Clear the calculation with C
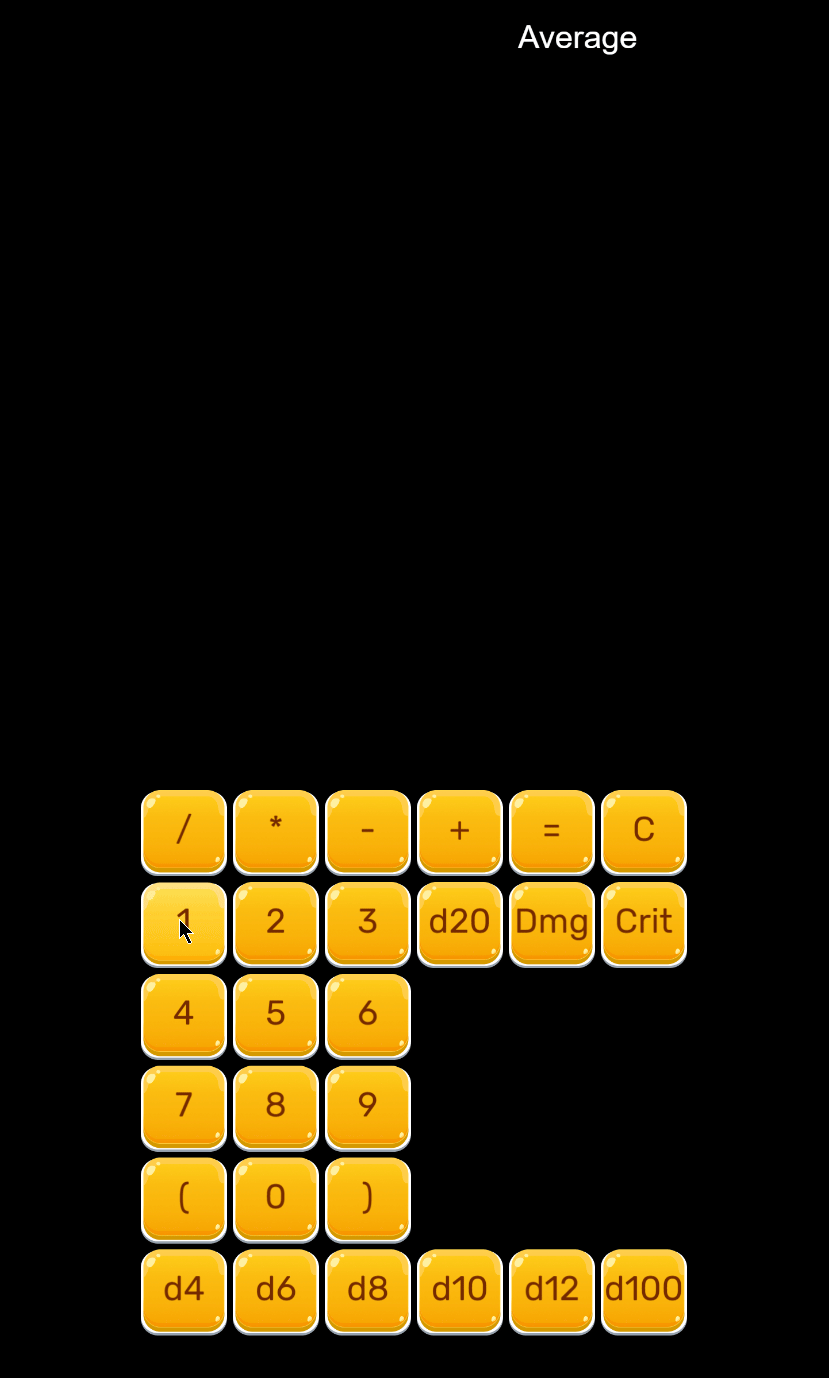This screenshot has height=1378, width=829. [644, 831]
